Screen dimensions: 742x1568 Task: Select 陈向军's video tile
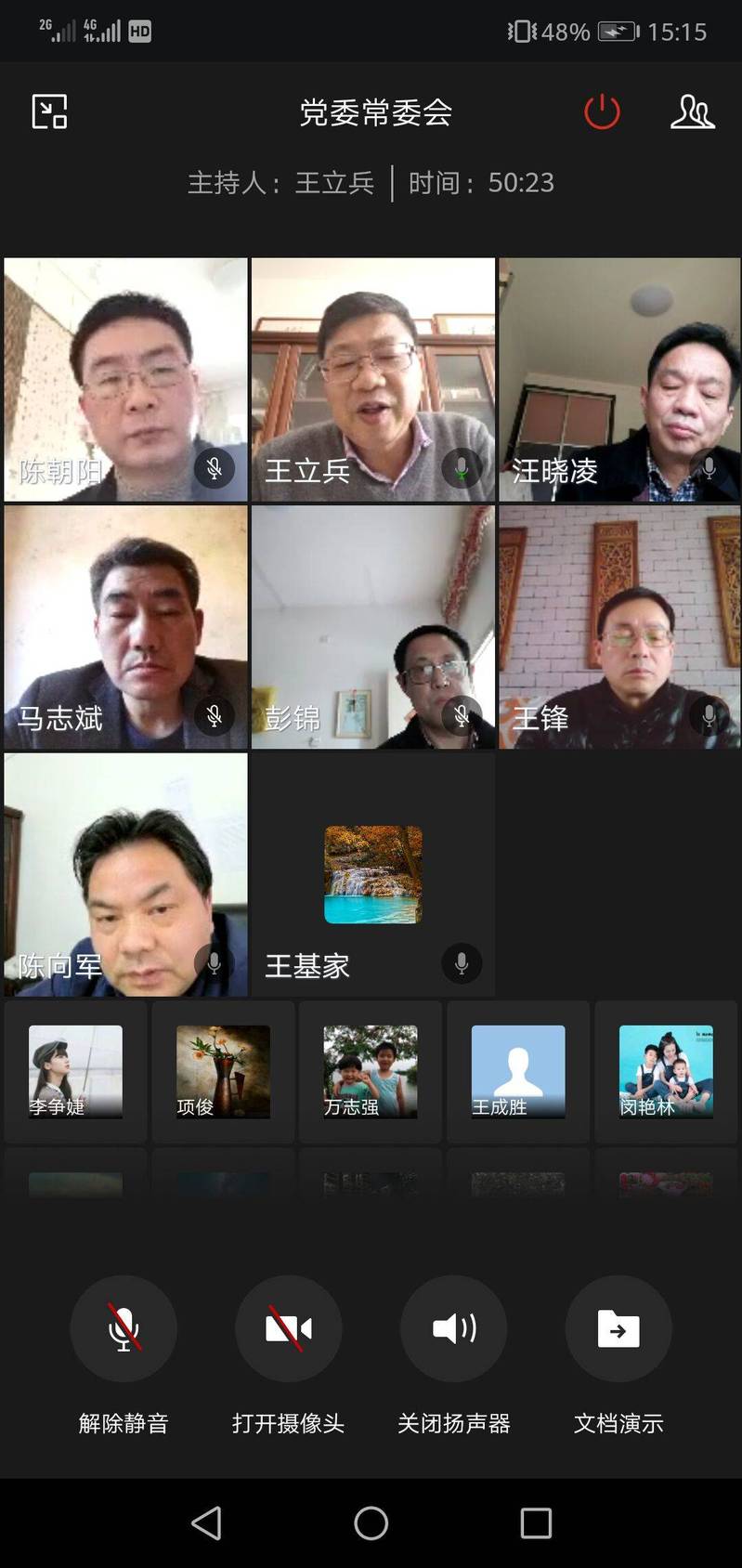[x=125, y=874]
